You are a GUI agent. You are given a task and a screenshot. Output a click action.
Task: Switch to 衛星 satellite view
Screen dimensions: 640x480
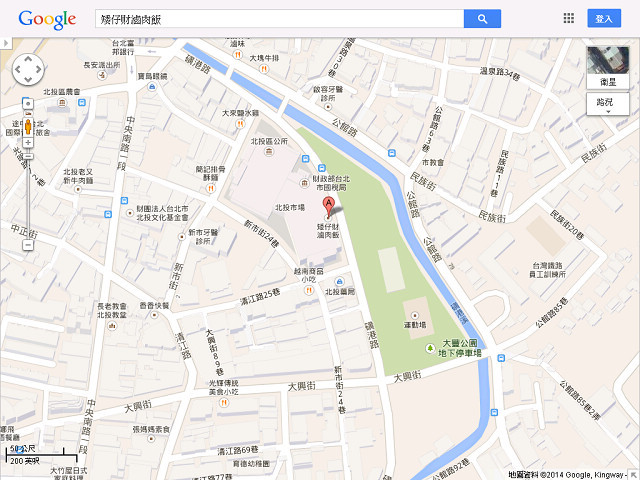(x=607, y=67)
